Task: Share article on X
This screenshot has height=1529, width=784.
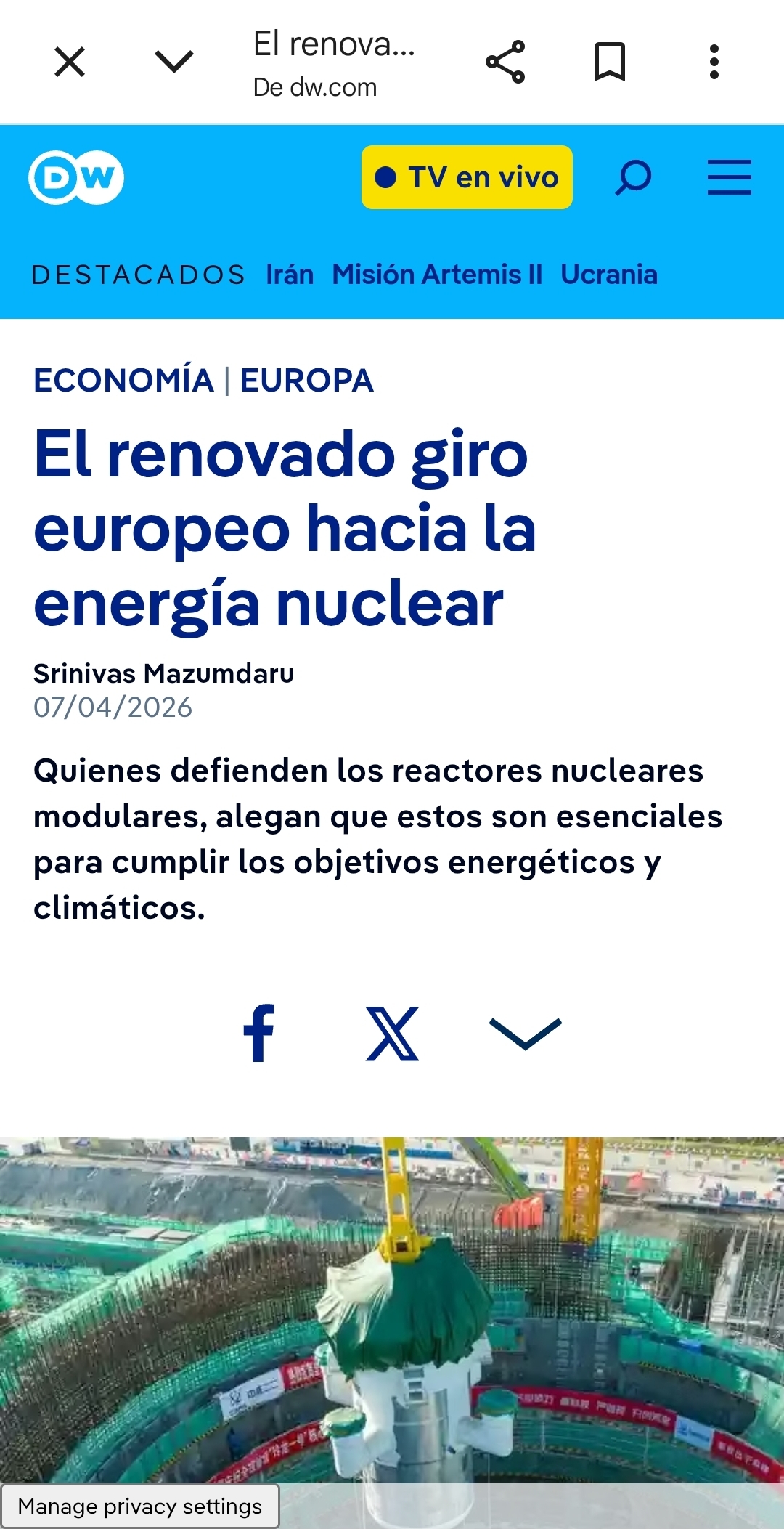Action: pyautogui.click(x=392, y=1033)
